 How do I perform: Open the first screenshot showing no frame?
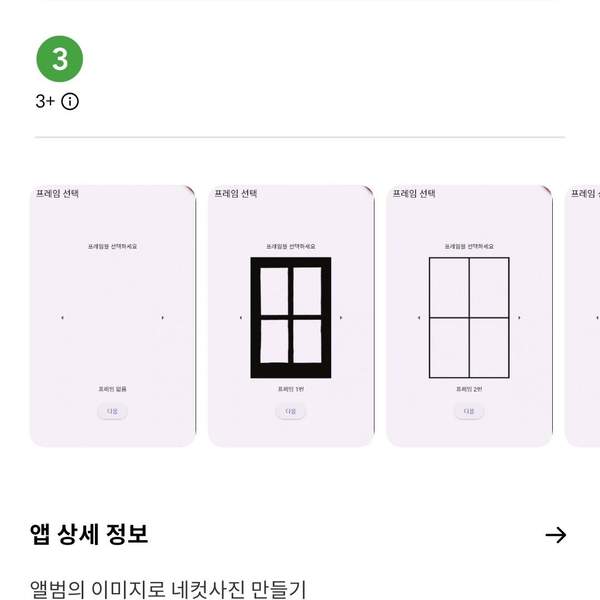pyautogui.click(x=112, y=316)
